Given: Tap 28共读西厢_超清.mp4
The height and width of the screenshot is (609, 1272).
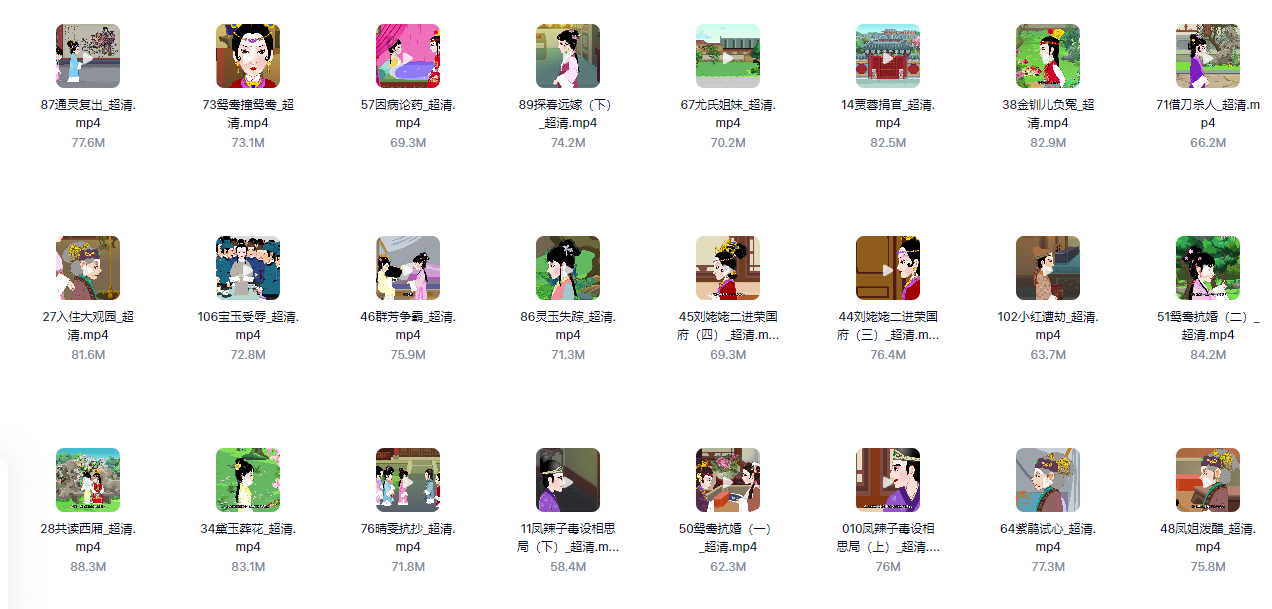Looking at the screenshot, I should tap(88, 480).
